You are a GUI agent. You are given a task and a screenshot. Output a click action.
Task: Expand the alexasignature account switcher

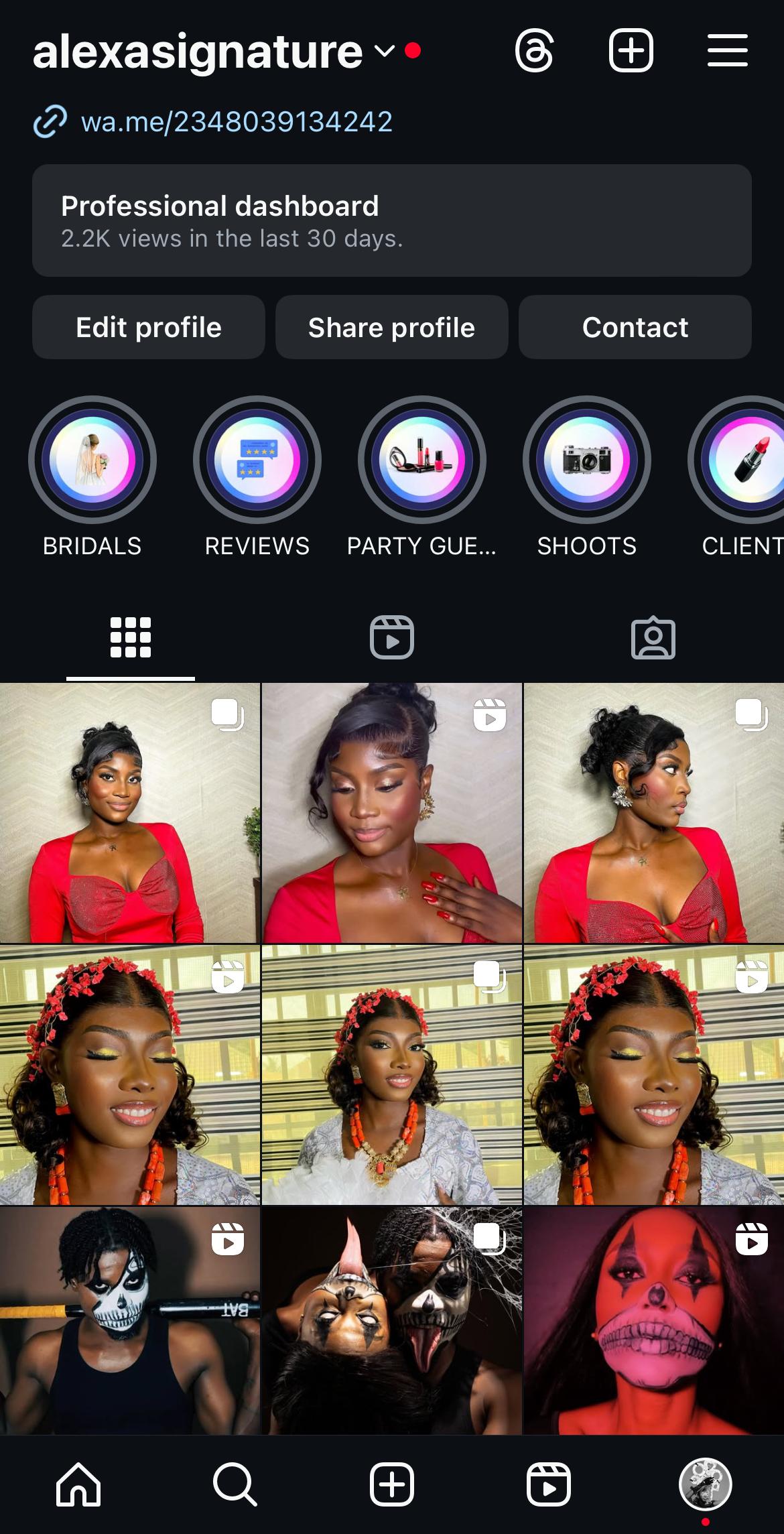(384, 51)
